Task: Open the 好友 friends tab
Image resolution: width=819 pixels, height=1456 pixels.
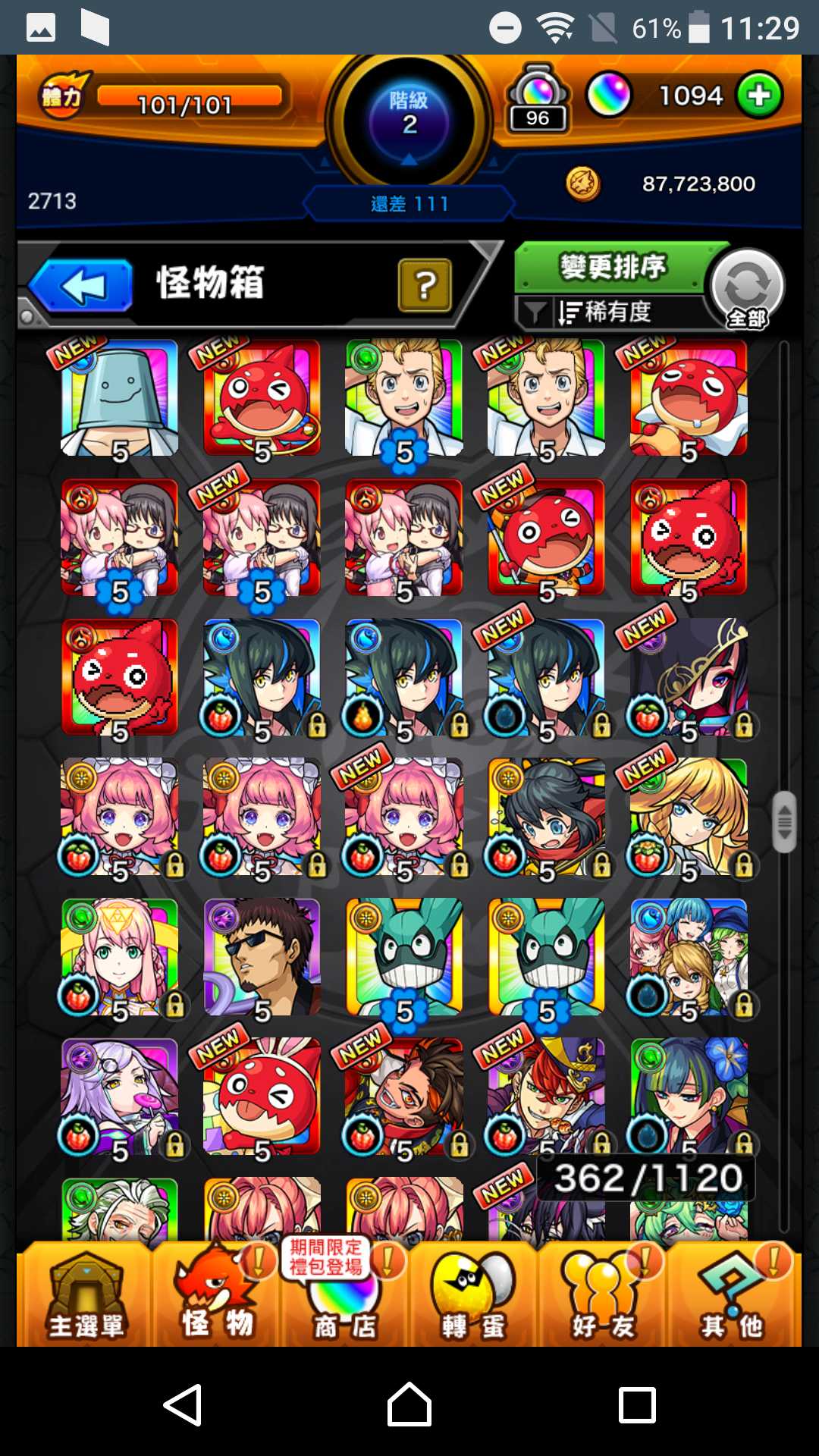Action: pos(603,1297)
